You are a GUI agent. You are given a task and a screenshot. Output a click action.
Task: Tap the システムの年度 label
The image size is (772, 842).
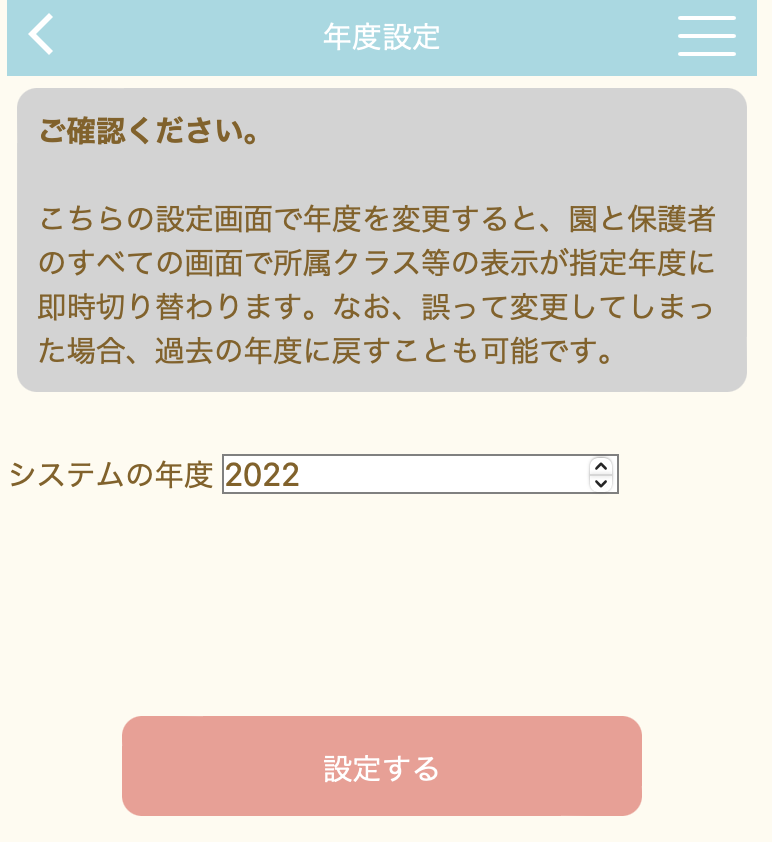point(110,476)
